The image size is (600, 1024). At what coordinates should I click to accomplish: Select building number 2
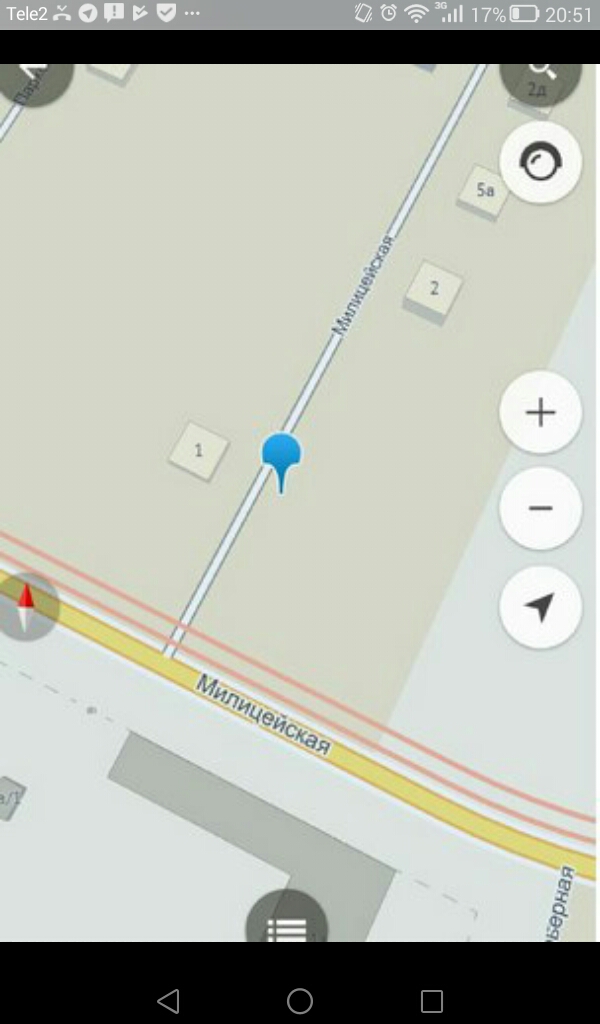(434, 291)
